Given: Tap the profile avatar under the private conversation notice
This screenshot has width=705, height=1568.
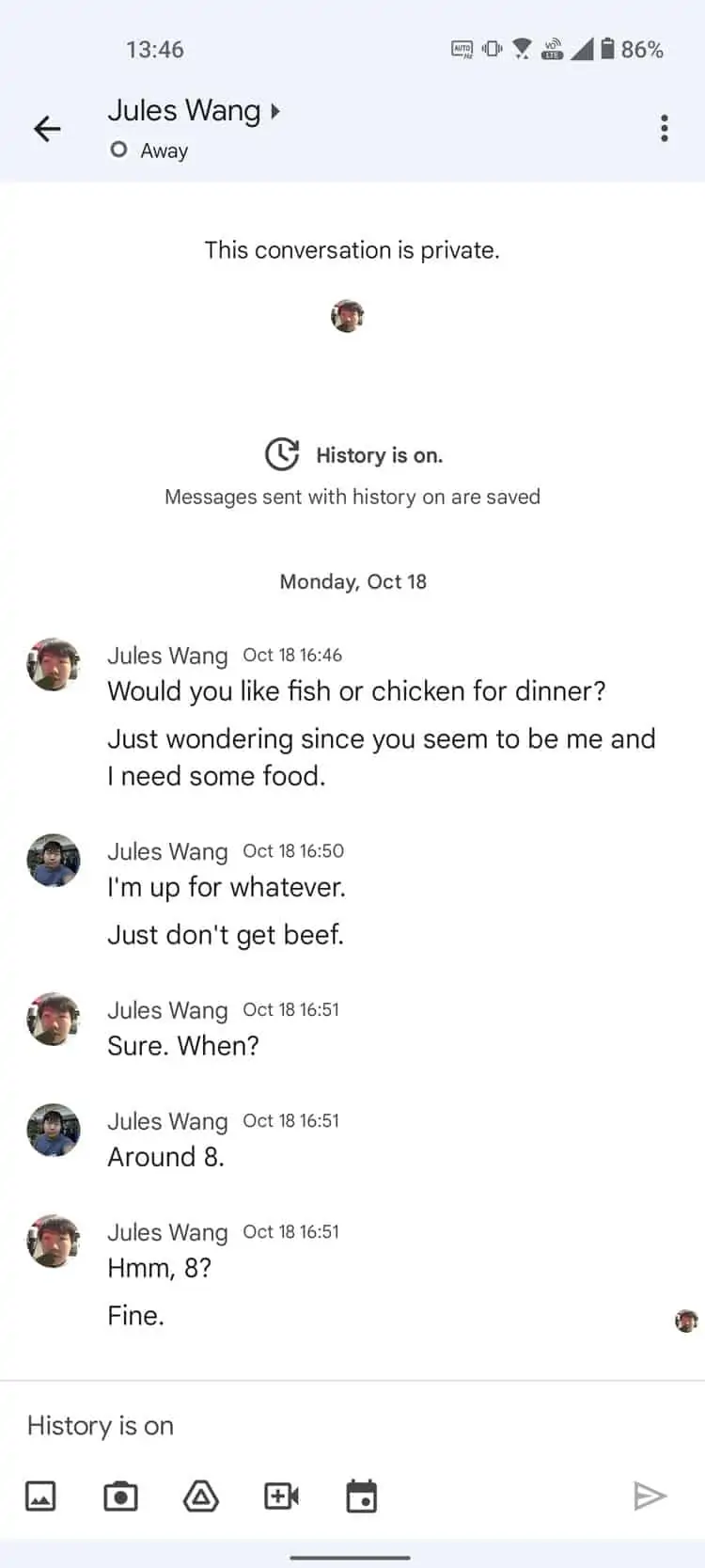Looking at the screenshot, I should pyautogui.click(x=348, y=315).
